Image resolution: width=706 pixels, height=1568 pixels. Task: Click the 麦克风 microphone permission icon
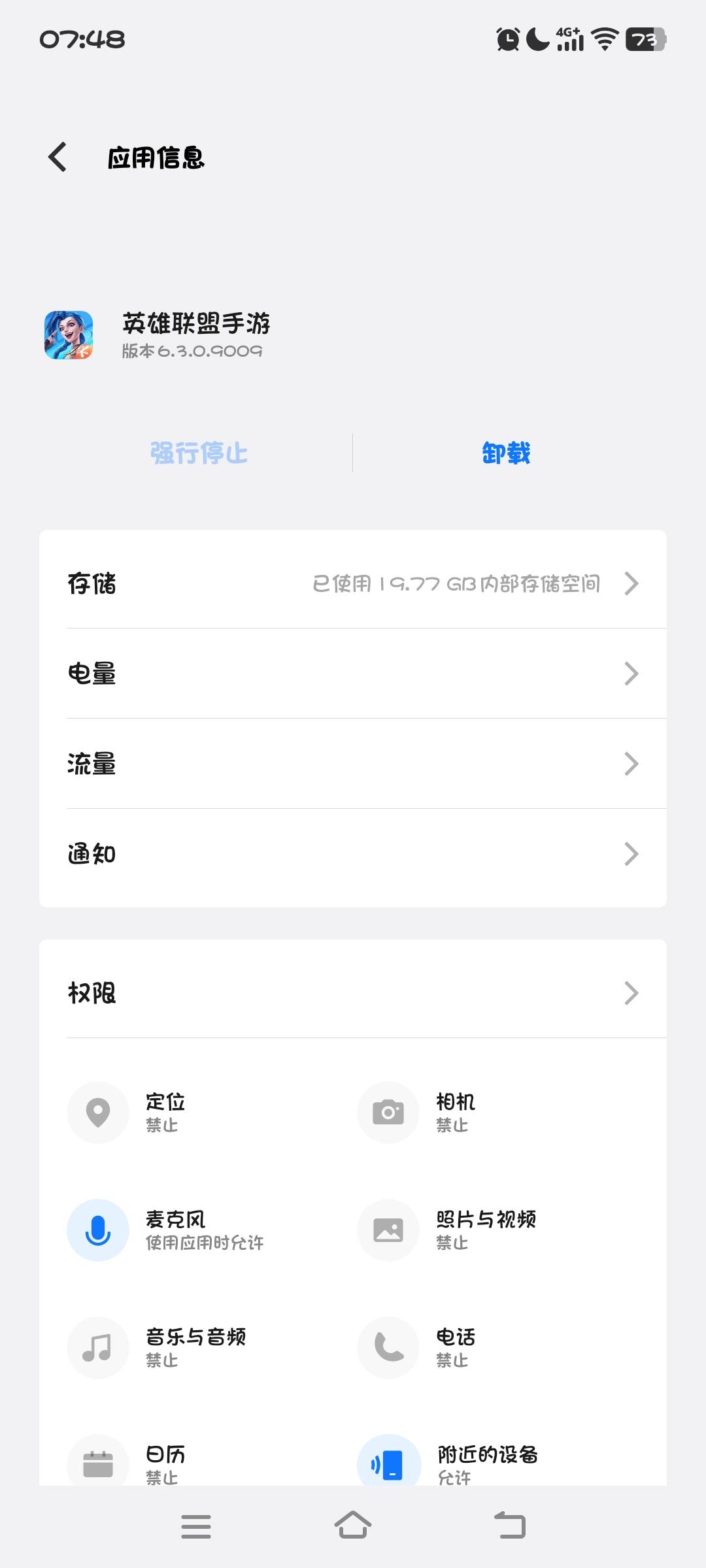coord(98,1230)
